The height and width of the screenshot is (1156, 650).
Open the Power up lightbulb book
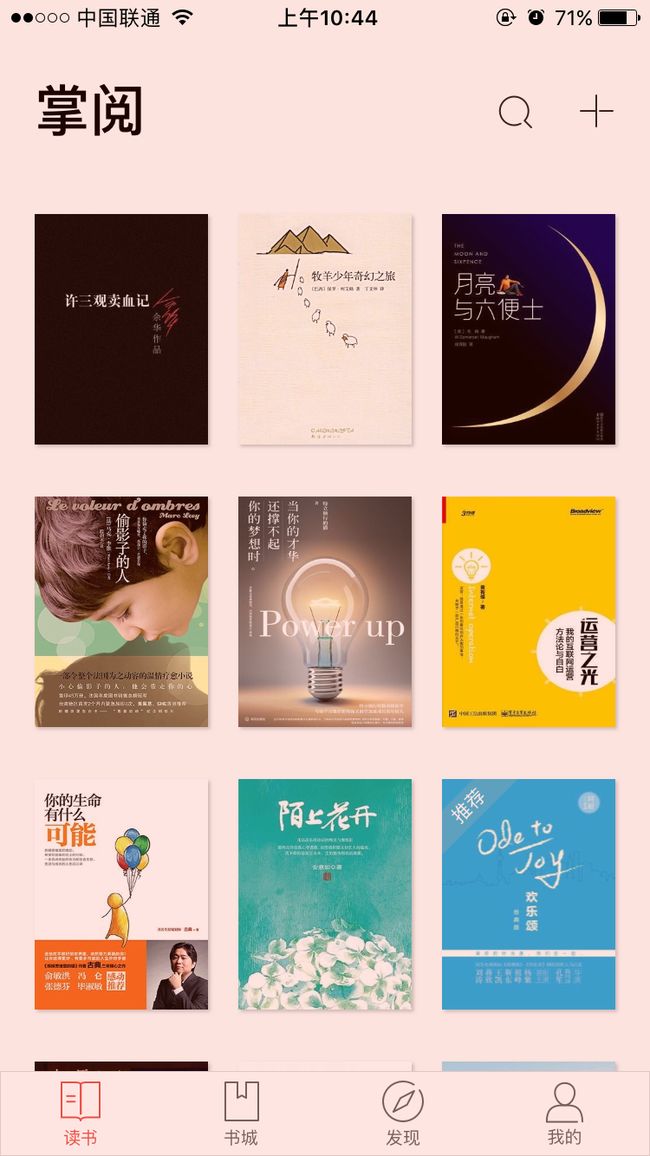[325, 612]
